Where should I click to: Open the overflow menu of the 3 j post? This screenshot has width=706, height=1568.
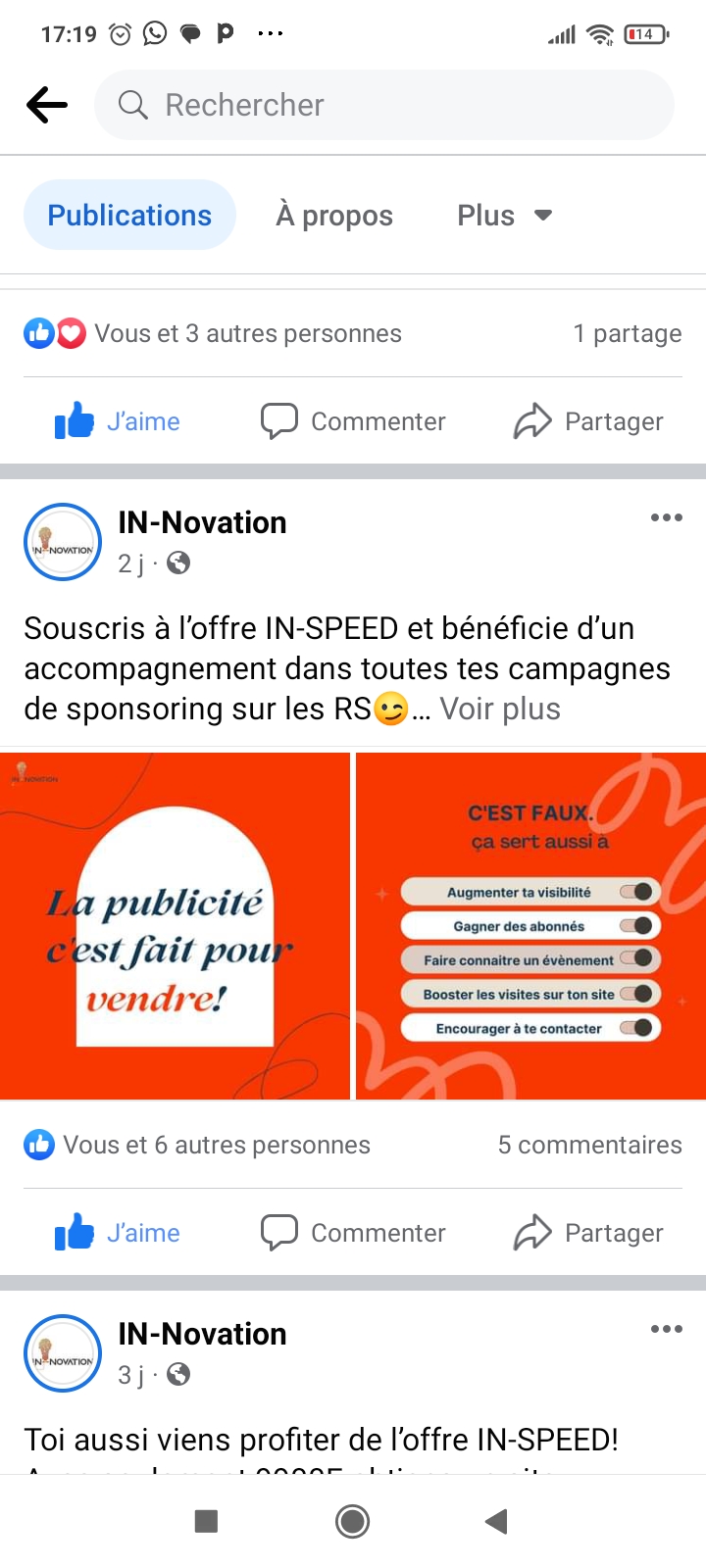[666, 1329]
